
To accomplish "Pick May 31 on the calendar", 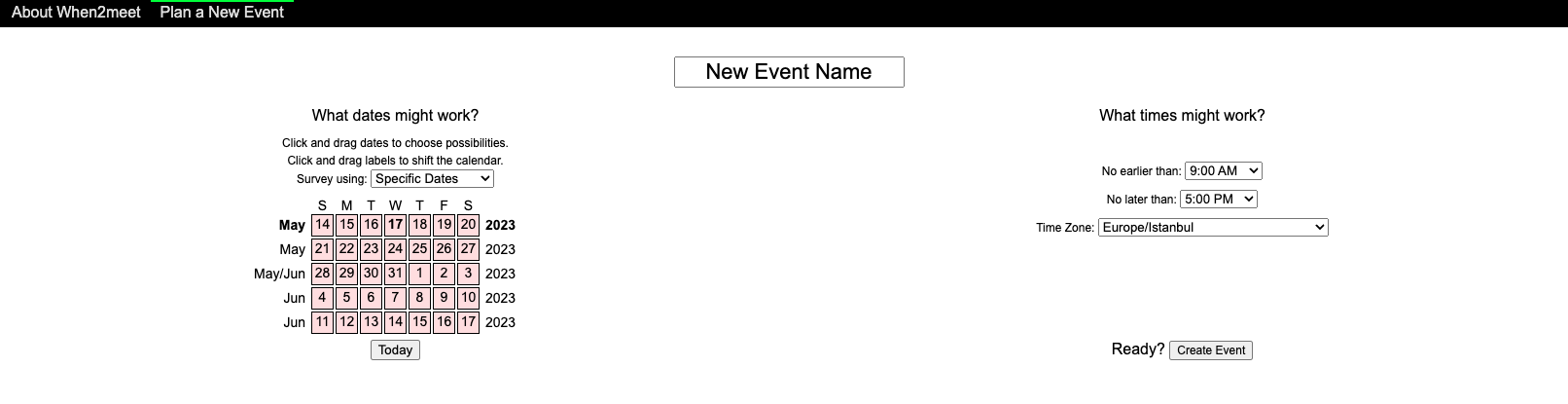I will click(395, 274).
